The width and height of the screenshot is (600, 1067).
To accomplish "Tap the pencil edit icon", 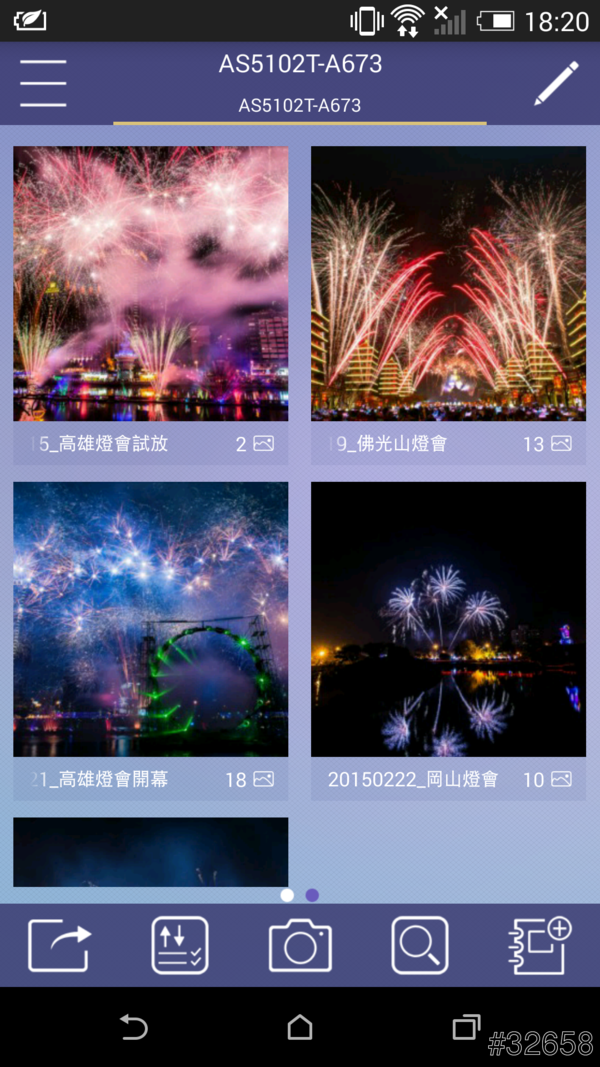I will (556, 83).
